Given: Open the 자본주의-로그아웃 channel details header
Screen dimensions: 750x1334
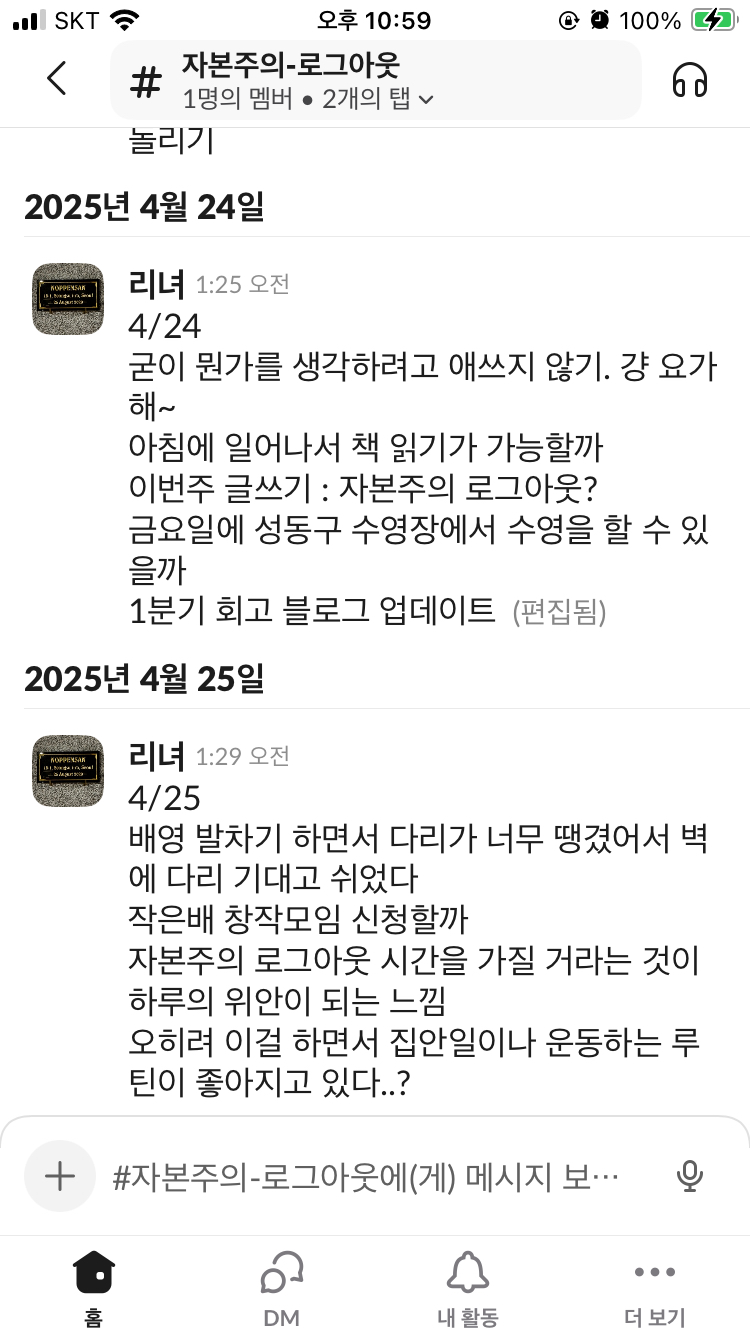Looking at the screenshot, I should [376, 80].
